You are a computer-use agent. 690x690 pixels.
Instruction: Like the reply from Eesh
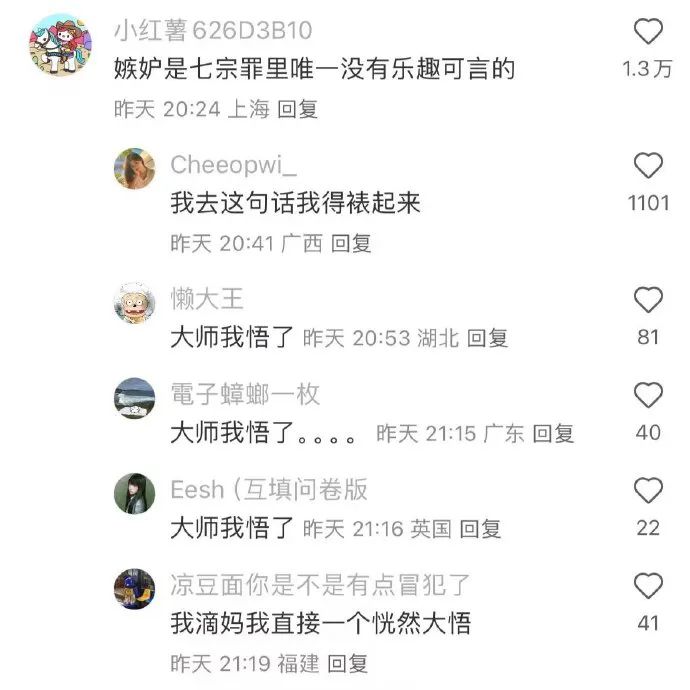point(648,491)
